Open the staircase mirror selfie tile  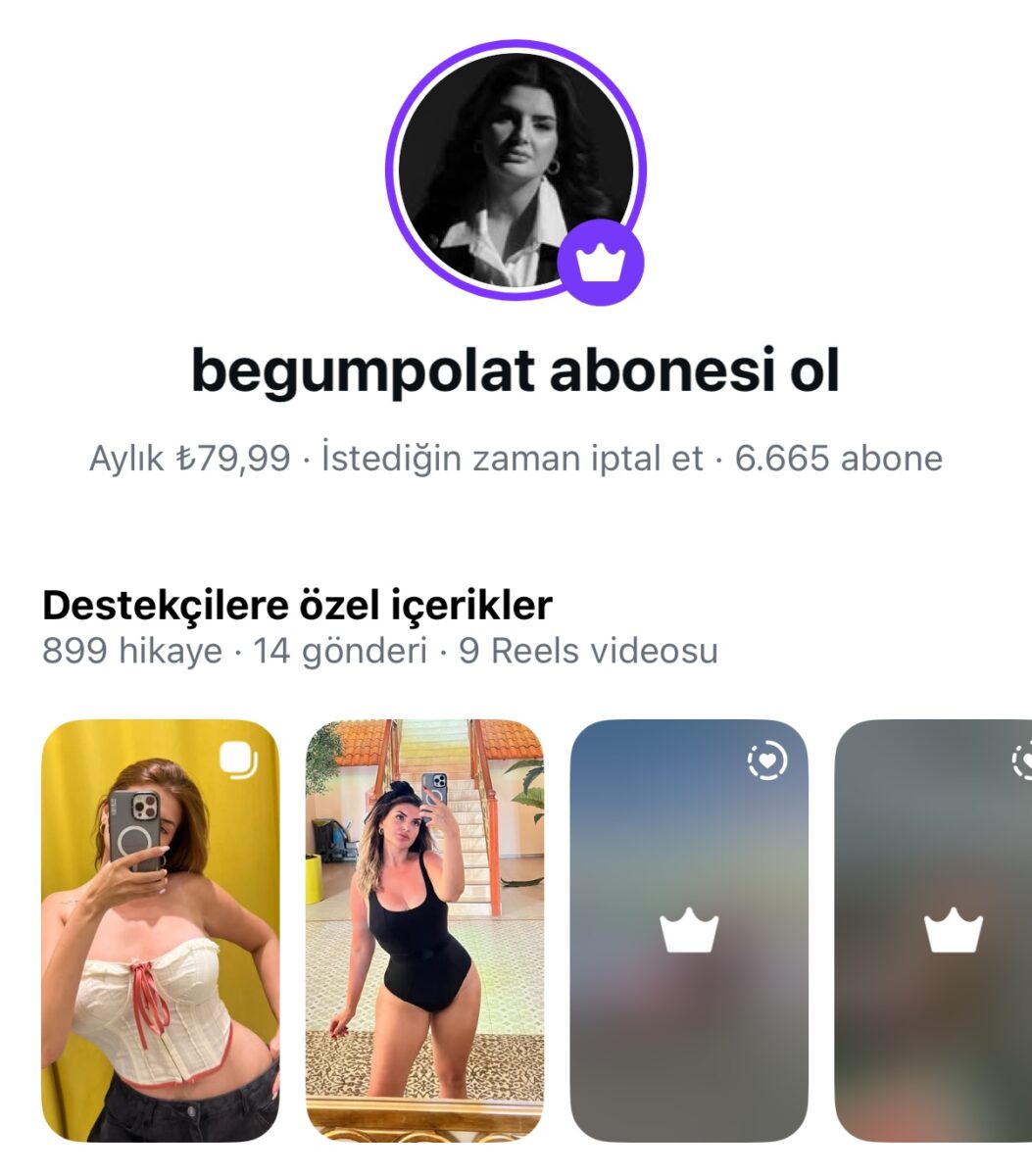[x=424, y=931]
